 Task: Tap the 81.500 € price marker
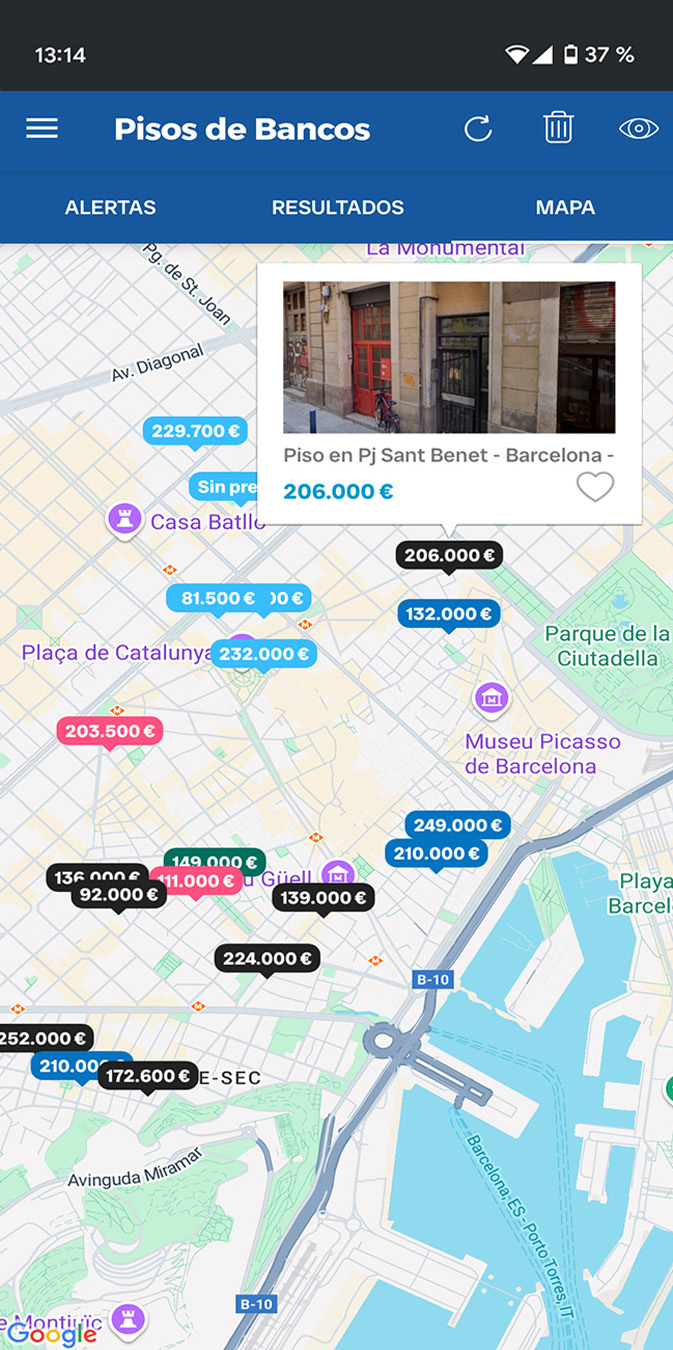click(x=217, y=598)
